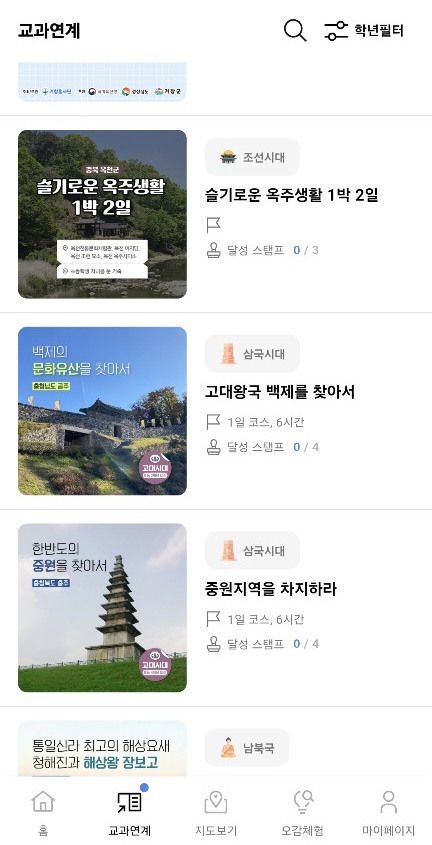The height and width of the screenshot is (845, 432).
Task: Open the search magnifier icon
Action: (295, 31)
